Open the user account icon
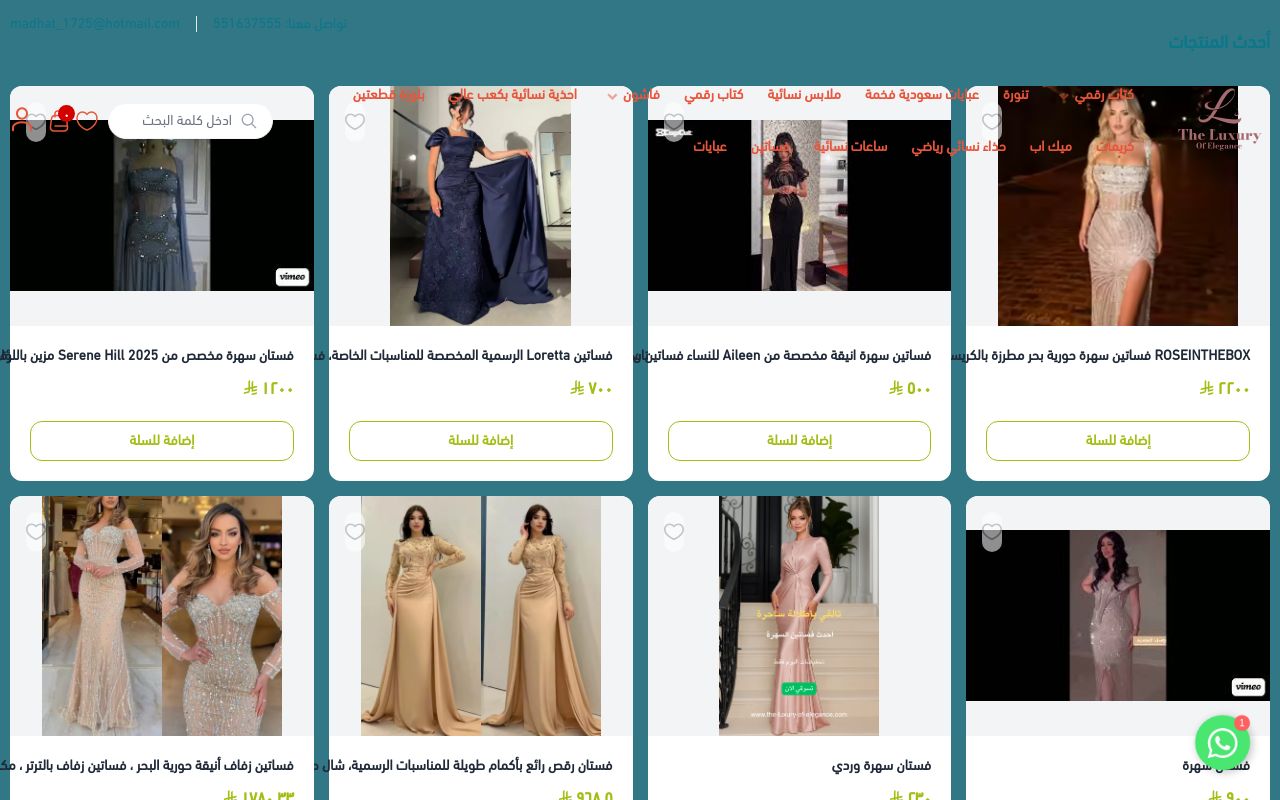This screenshot has height=800, width=1280. pos(20,120)
